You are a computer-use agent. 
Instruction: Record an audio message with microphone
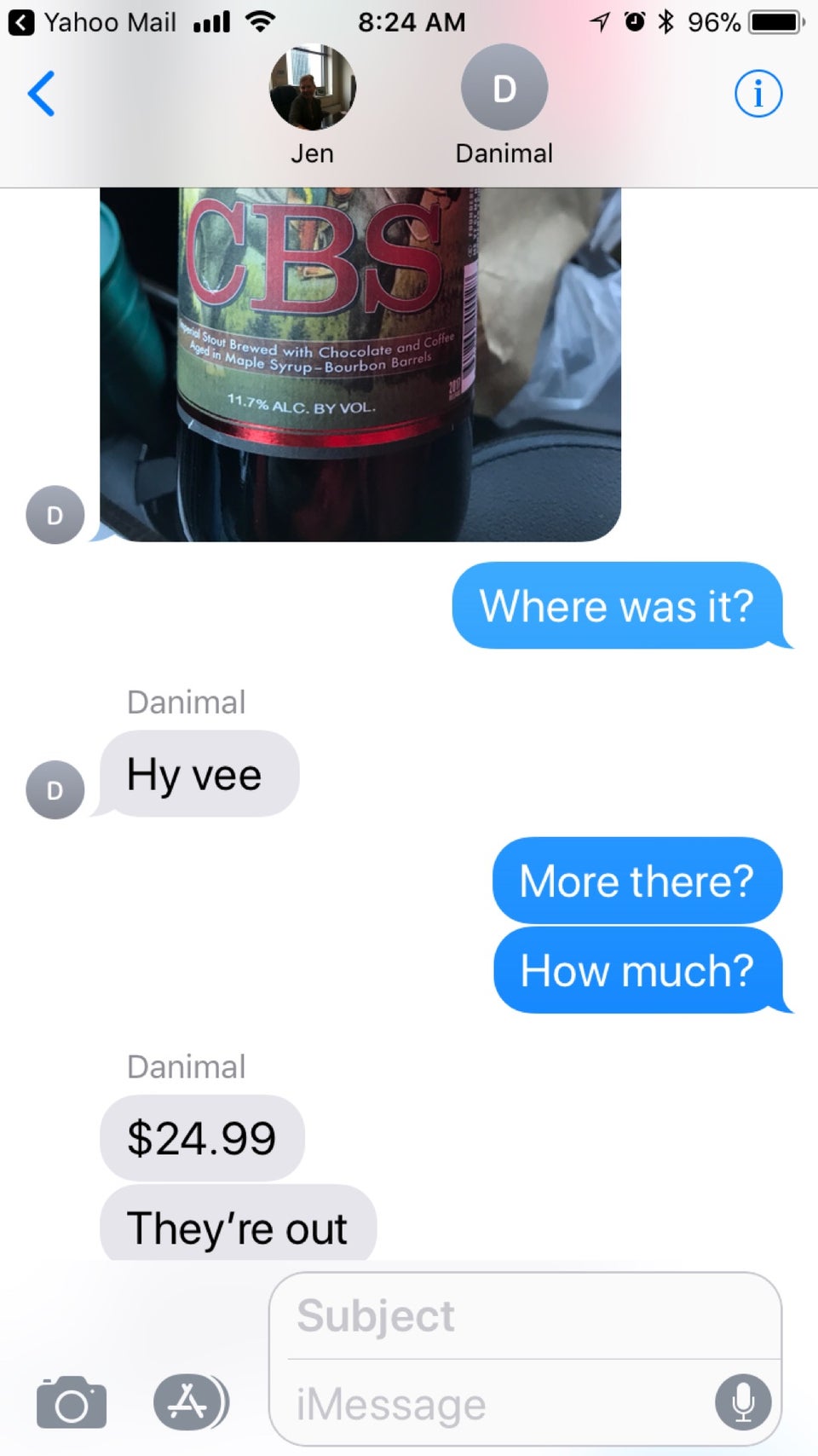(742, 1401)
